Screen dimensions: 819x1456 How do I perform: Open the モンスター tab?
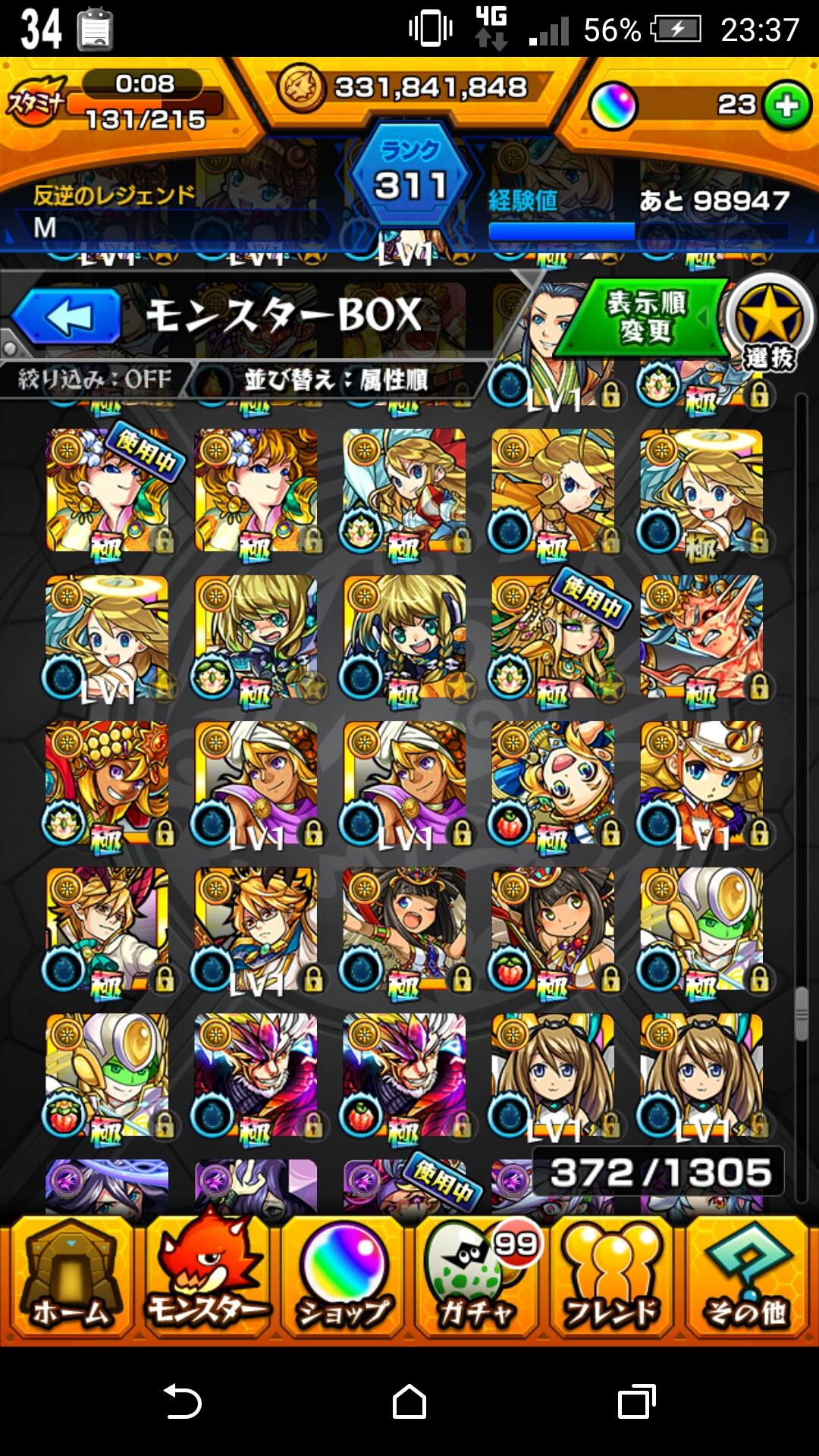pyautogui.click(x=207, y=1278)
